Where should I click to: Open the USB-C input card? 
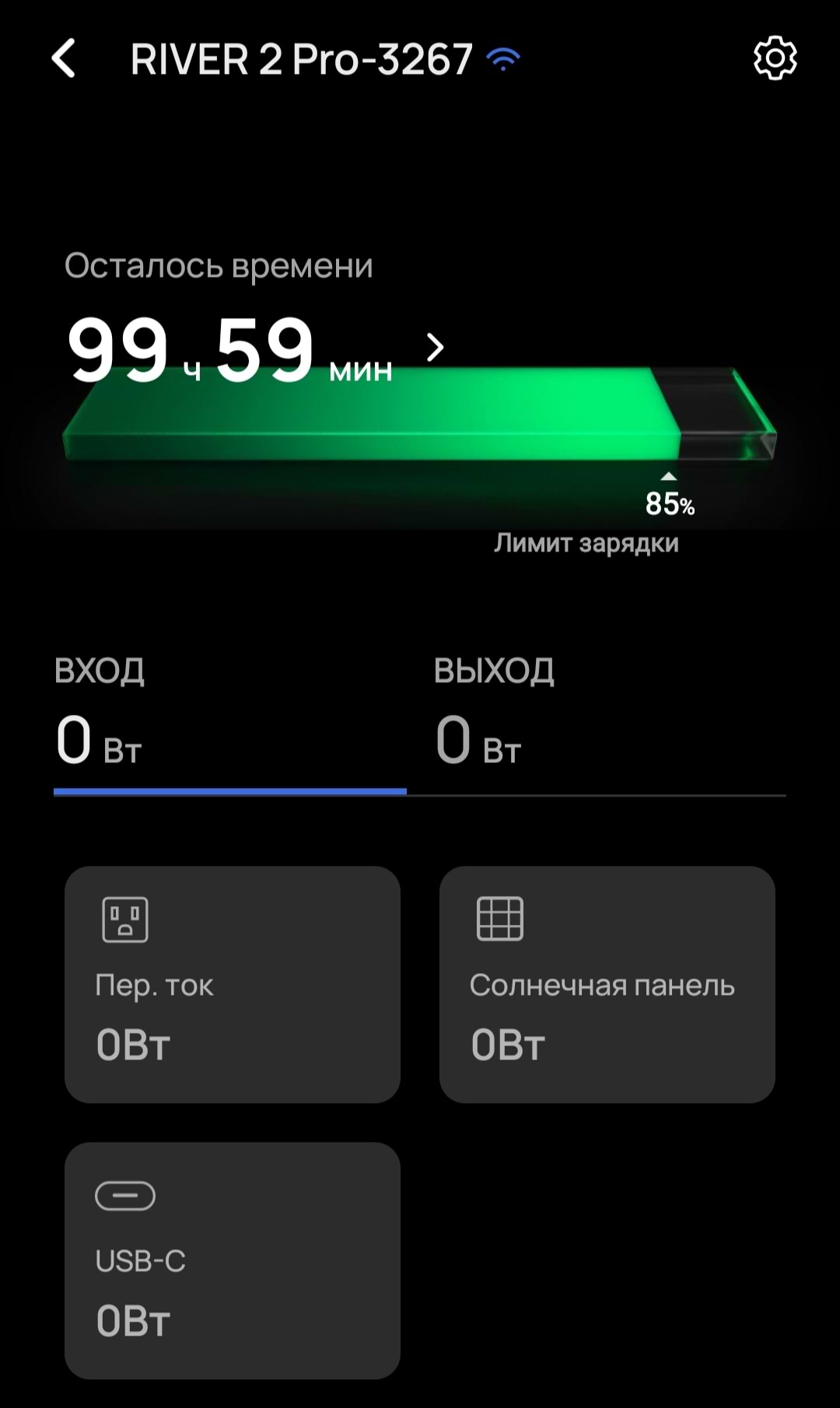click(x=232, y=1260)
